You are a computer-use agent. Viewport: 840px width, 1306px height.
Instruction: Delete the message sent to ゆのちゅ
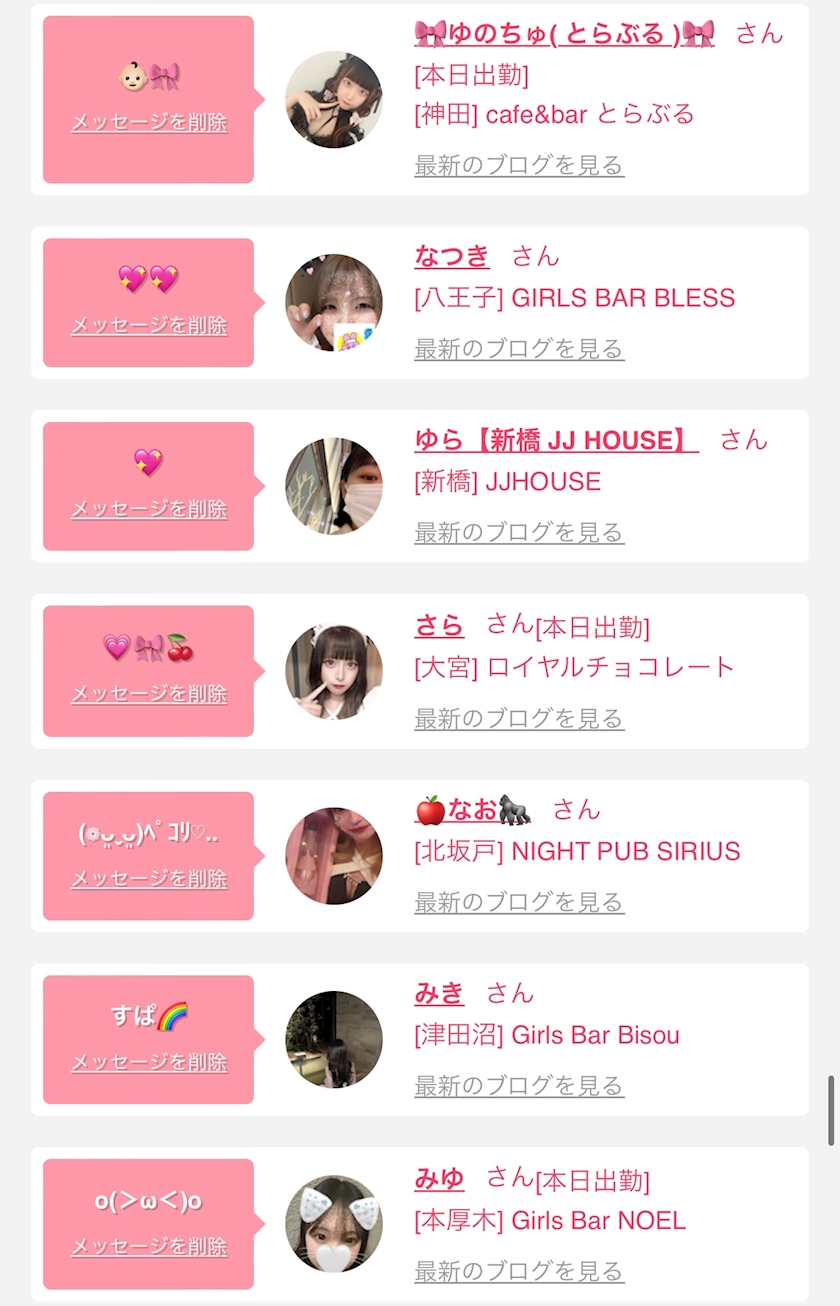click(x=149, y=123)
